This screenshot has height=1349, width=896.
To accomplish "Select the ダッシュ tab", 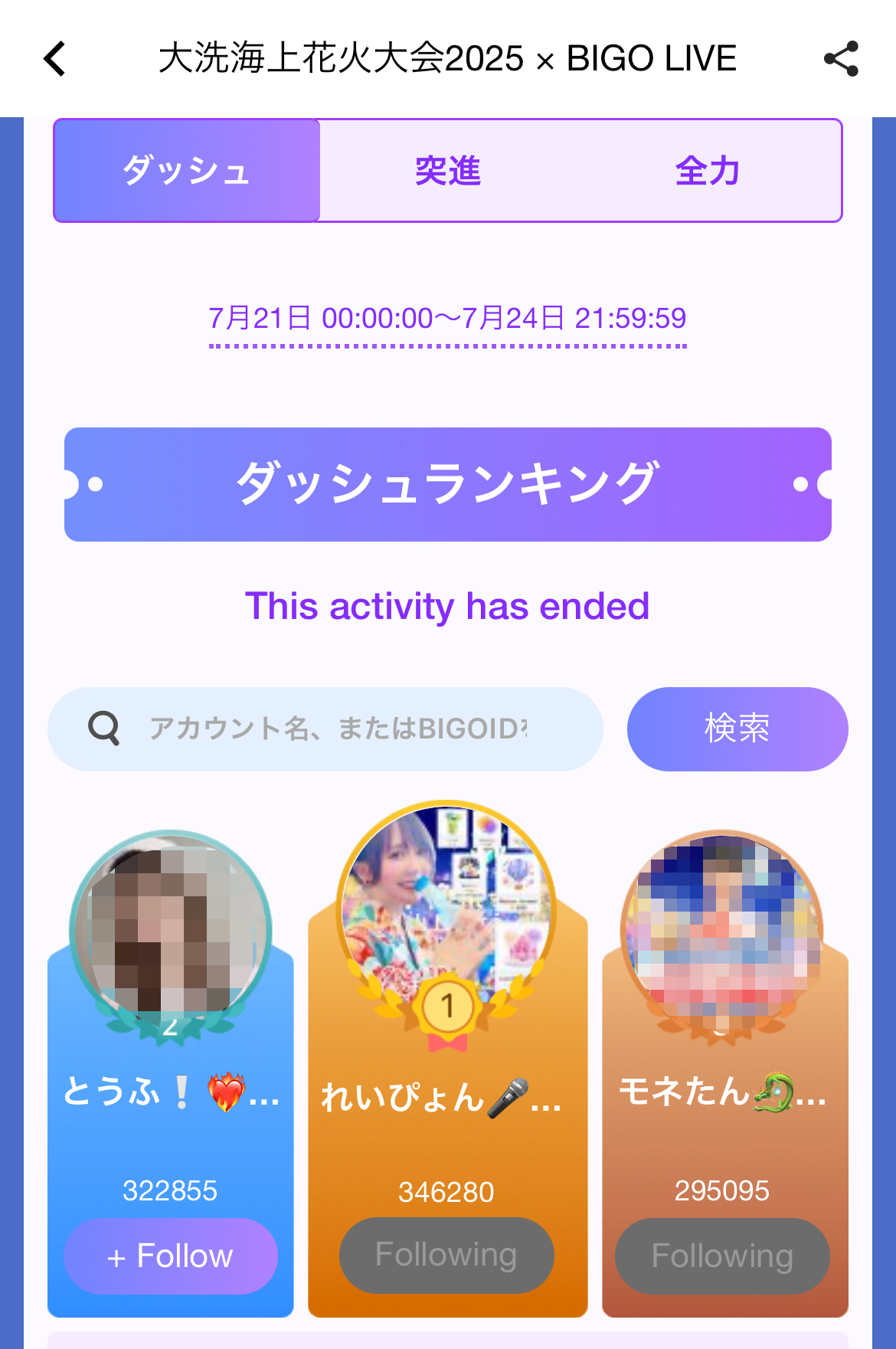I will (187, 170).
